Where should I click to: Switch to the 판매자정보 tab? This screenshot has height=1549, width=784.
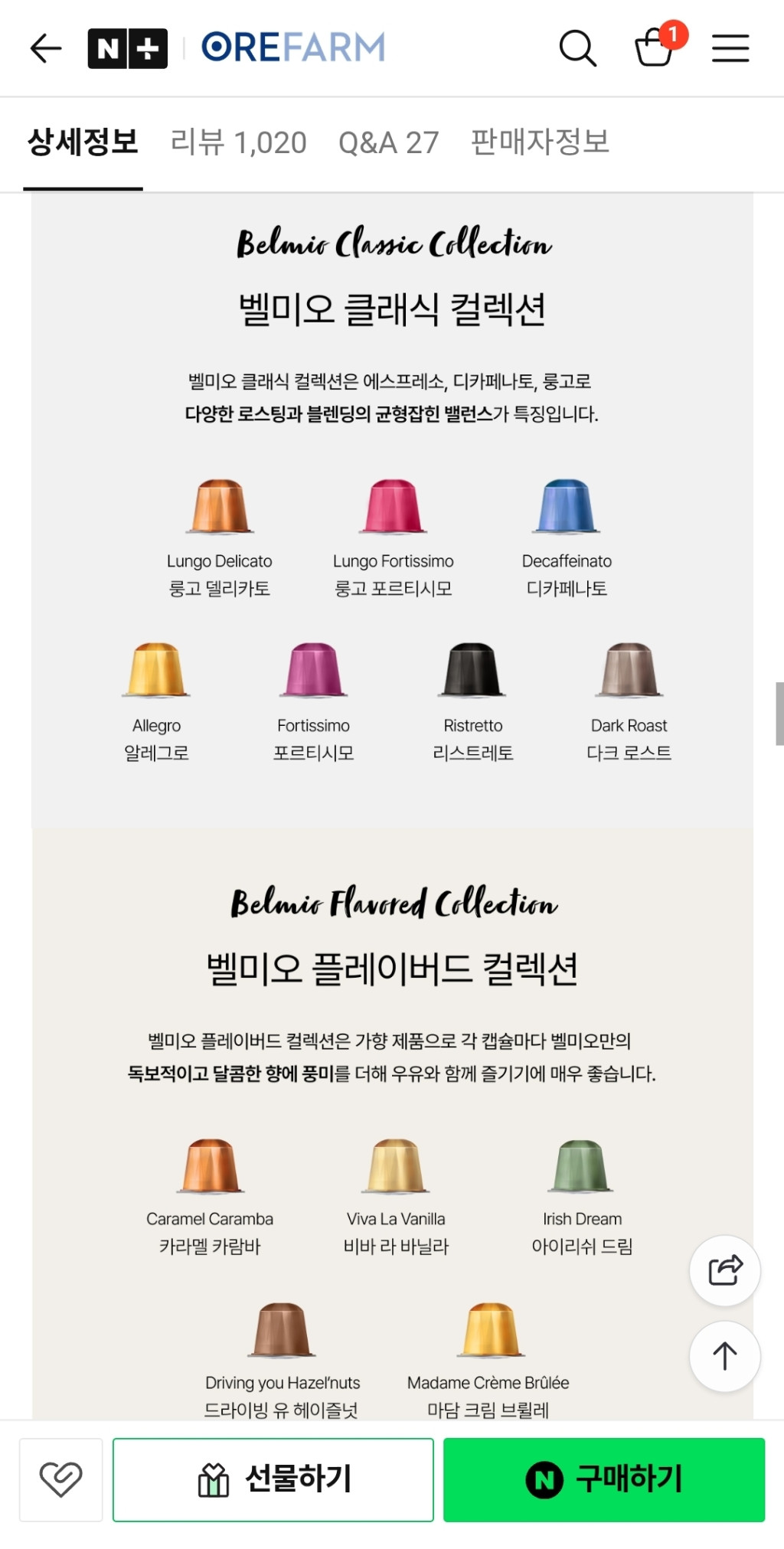tap(540, 142)
